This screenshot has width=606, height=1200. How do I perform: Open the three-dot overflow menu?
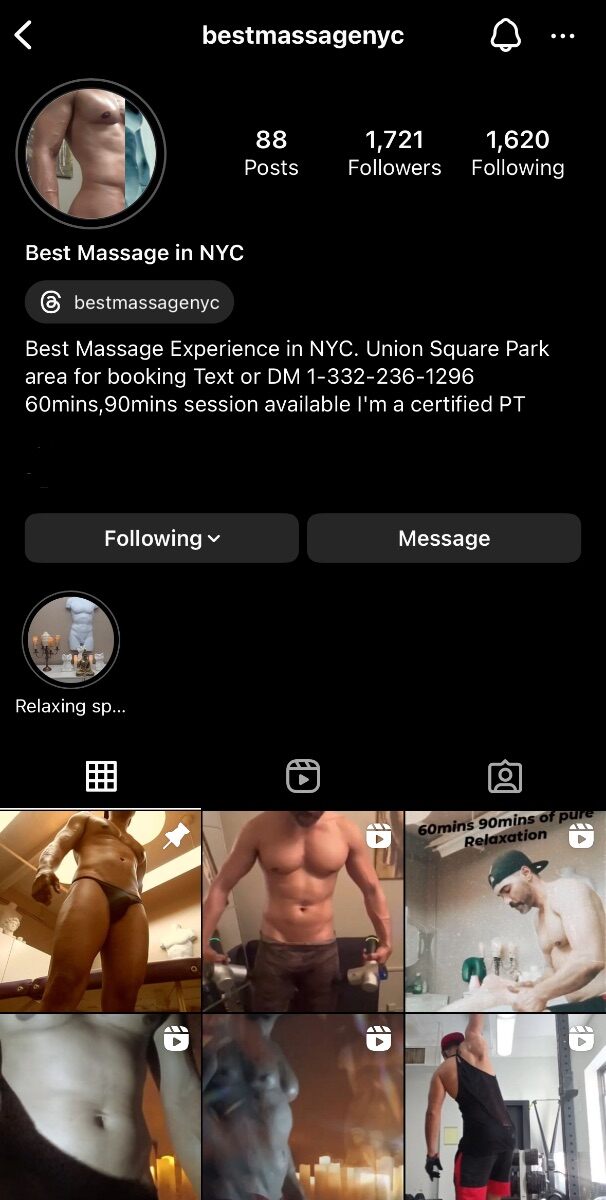tap(563, 37)
